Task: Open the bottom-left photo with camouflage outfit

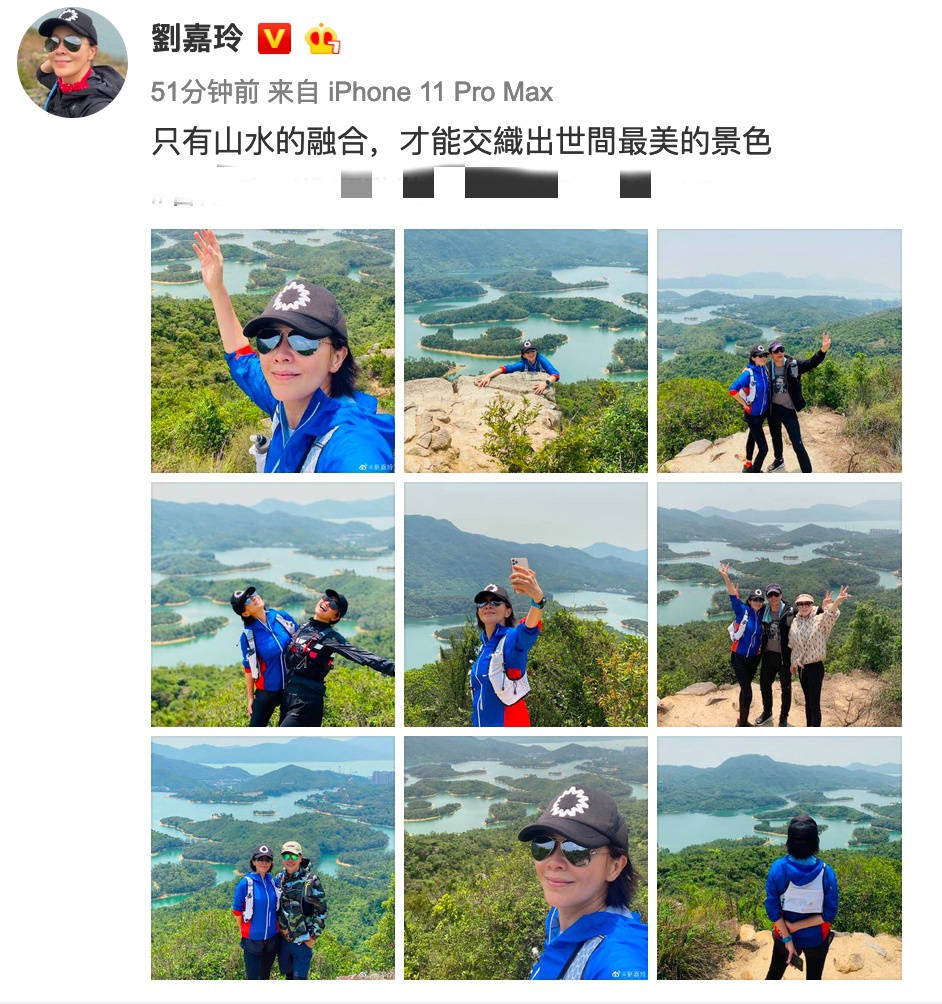Action: (272, 858)
